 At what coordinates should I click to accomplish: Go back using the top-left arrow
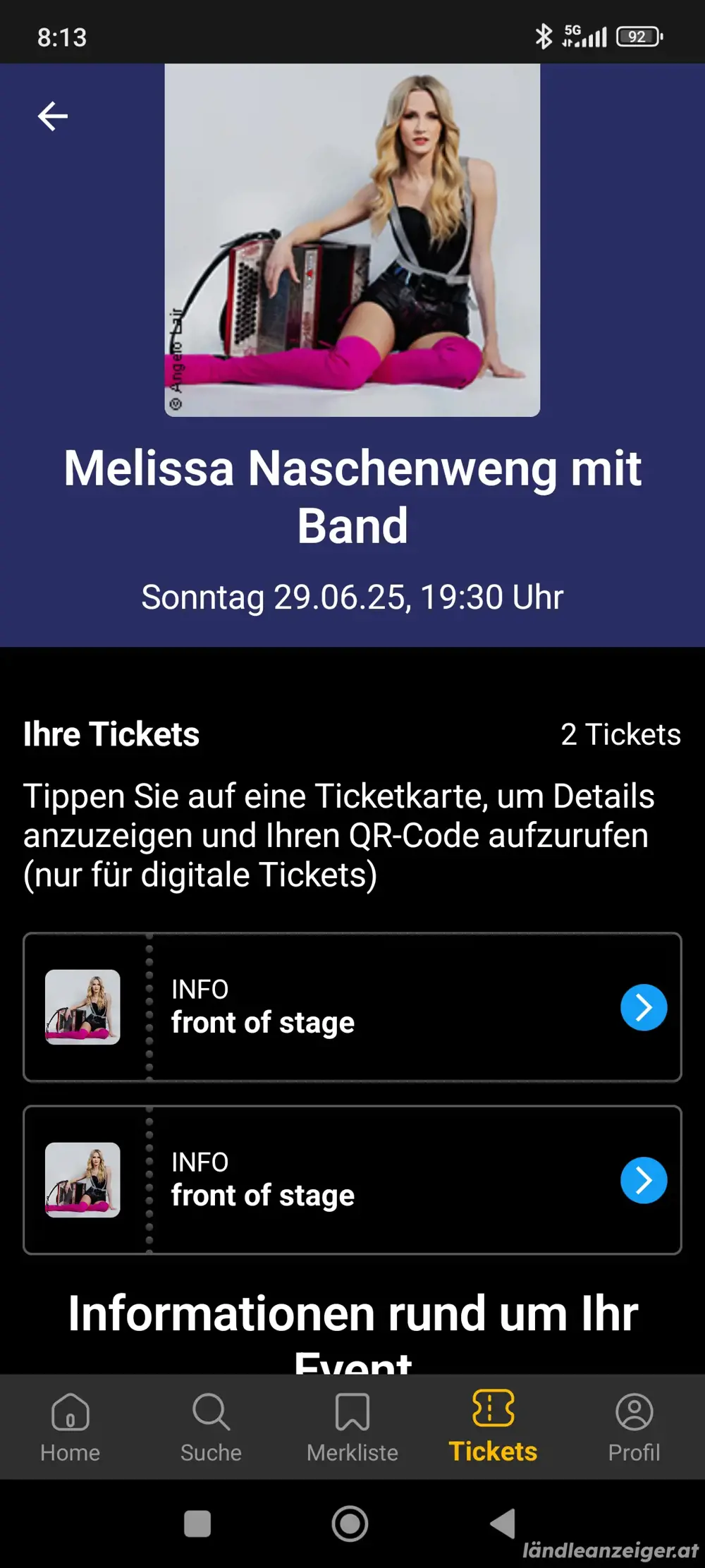tap(53, 116)
